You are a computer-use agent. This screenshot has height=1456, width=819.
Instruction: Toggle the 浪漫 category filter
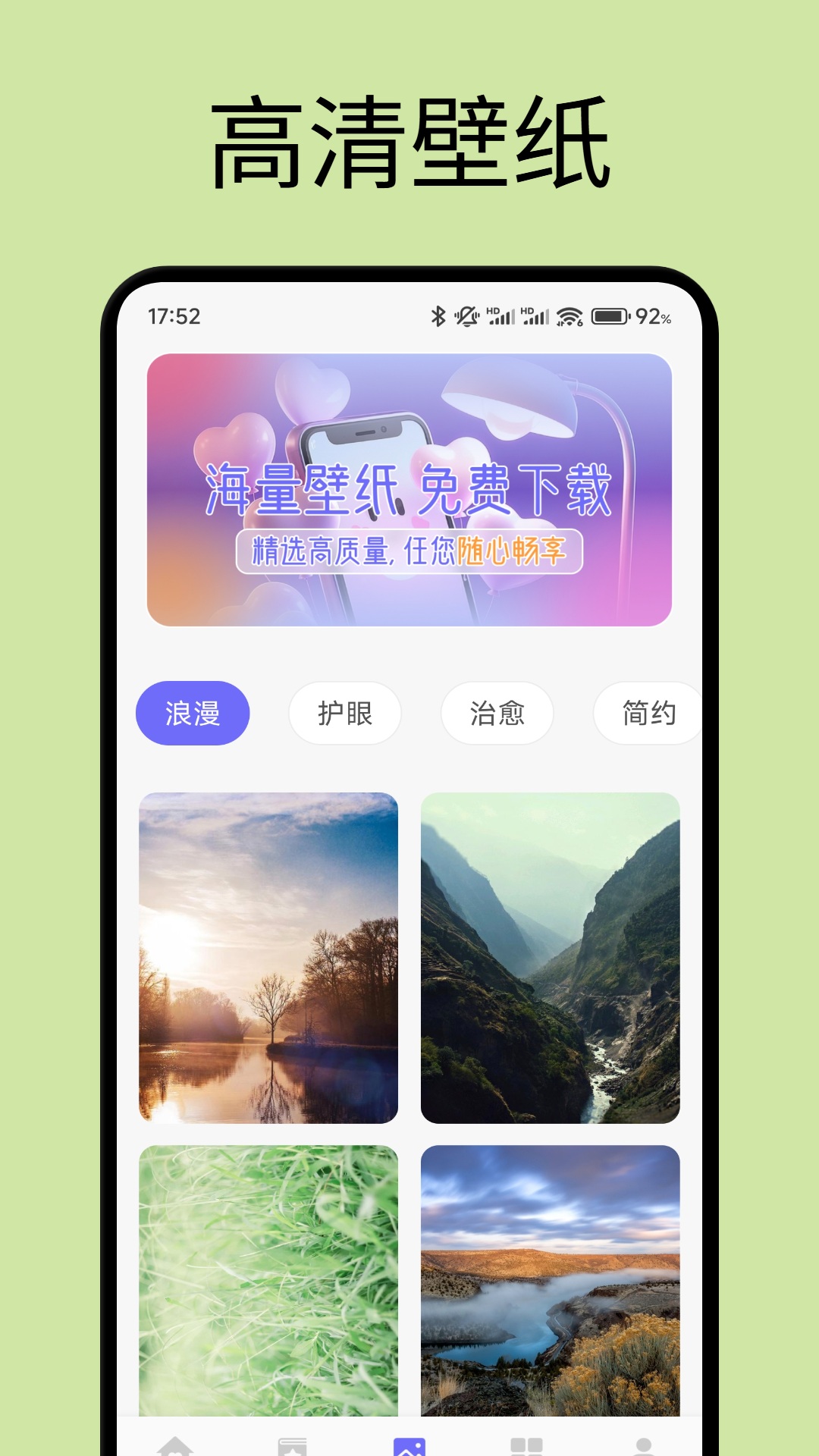pyautogui.click(x=192, y=714)
